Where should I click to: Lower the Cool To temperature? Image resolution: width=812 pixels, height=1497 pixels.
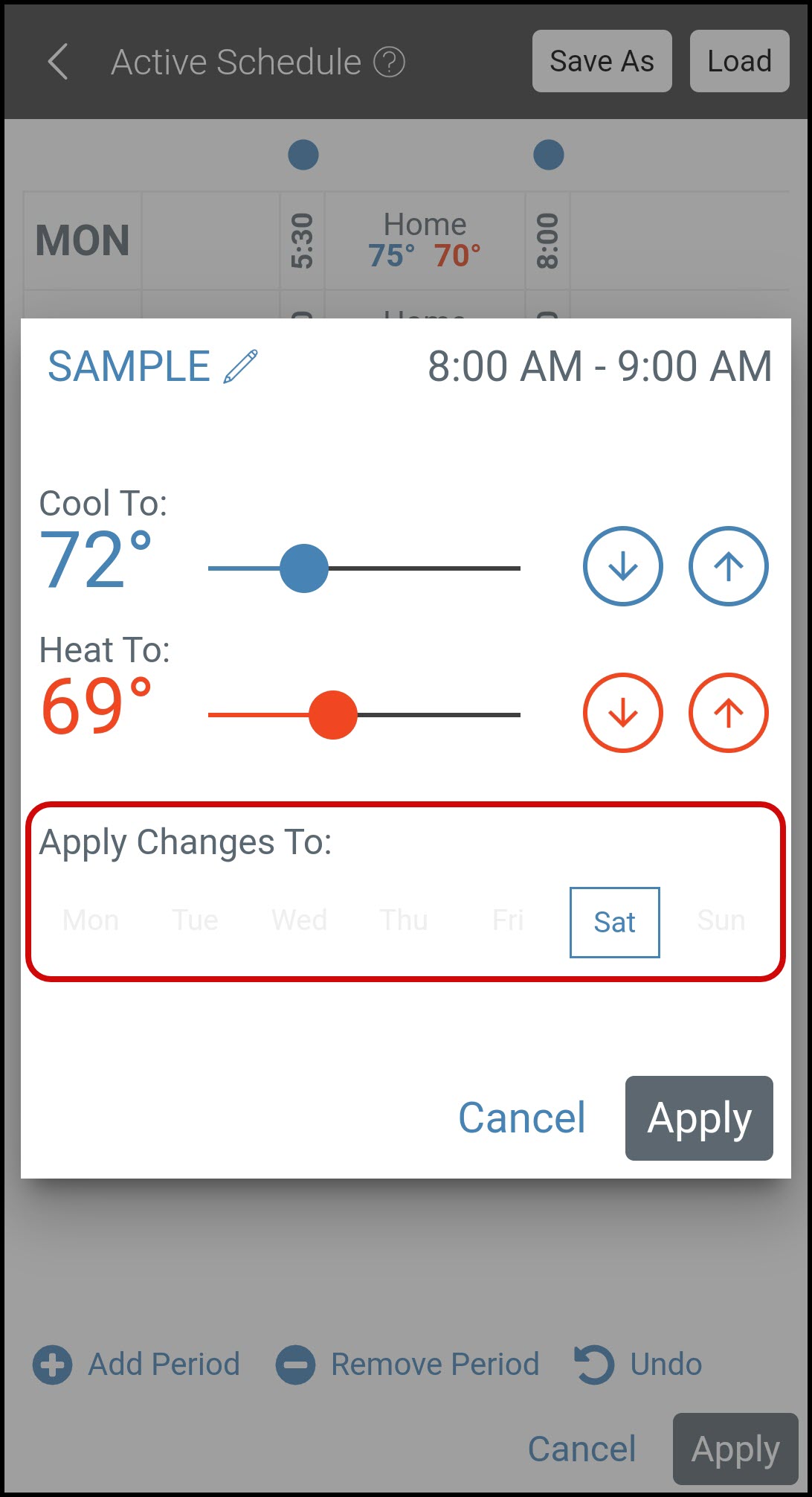622,566
